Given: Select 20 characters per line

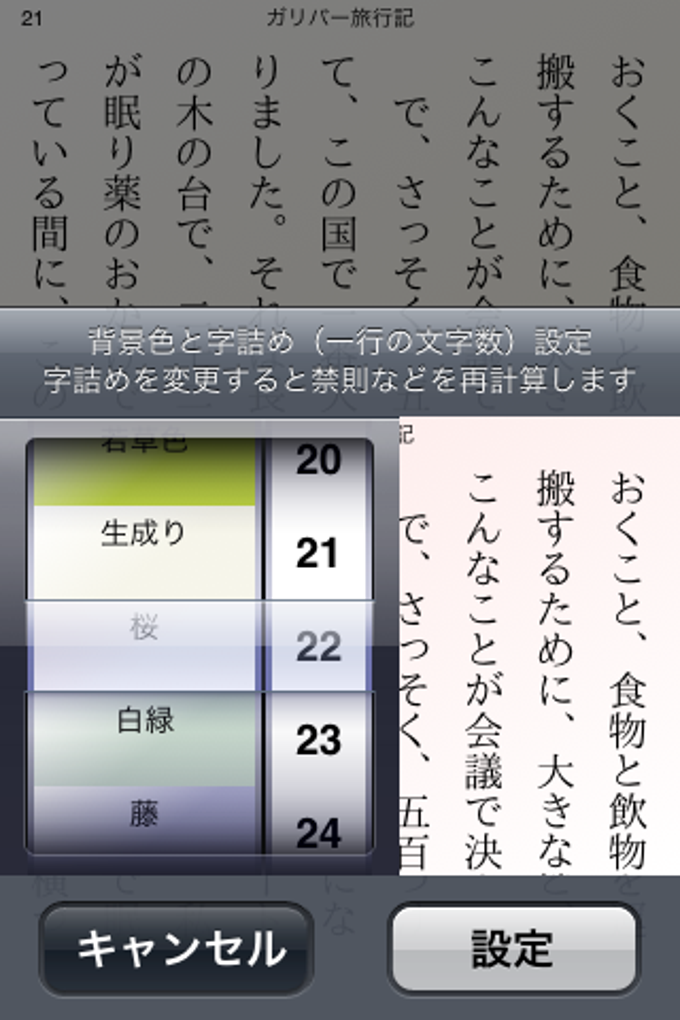Looking at the screenshot, I should coord(318,460).
